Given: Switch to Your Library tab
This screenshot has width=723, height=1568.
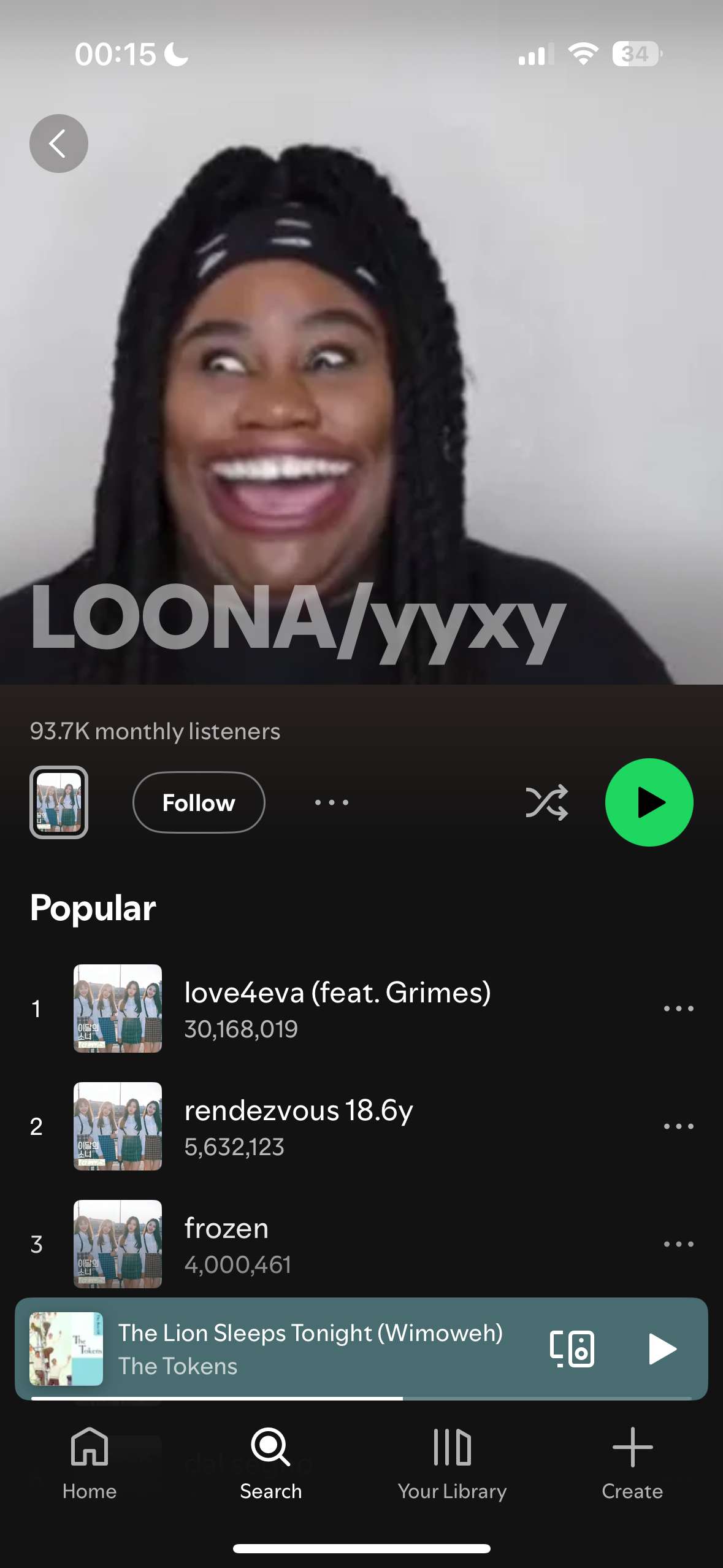Looking at the screenshot, I should [x=452, y=1462].
